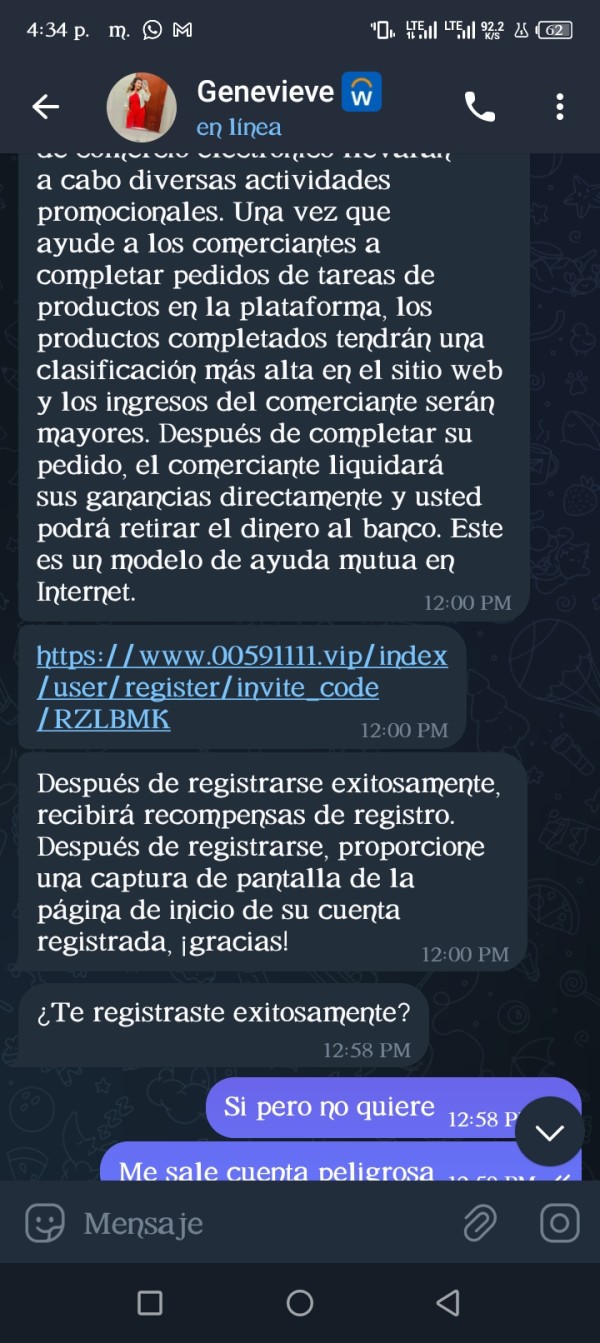This screenshot has height=1343, width=600.
Task: Go back to the chat list
Action: (x=46, y=107)
